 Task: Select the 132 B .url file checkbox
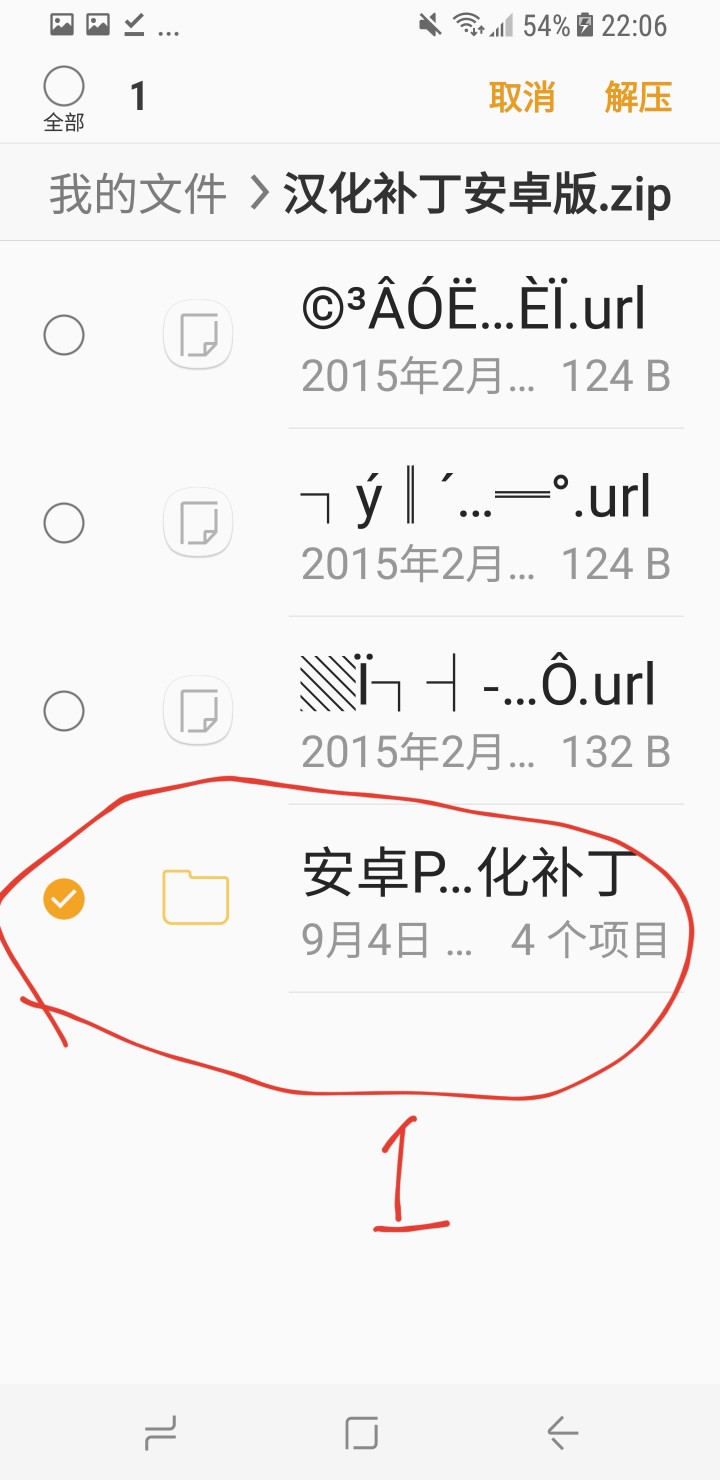point(64,711)
